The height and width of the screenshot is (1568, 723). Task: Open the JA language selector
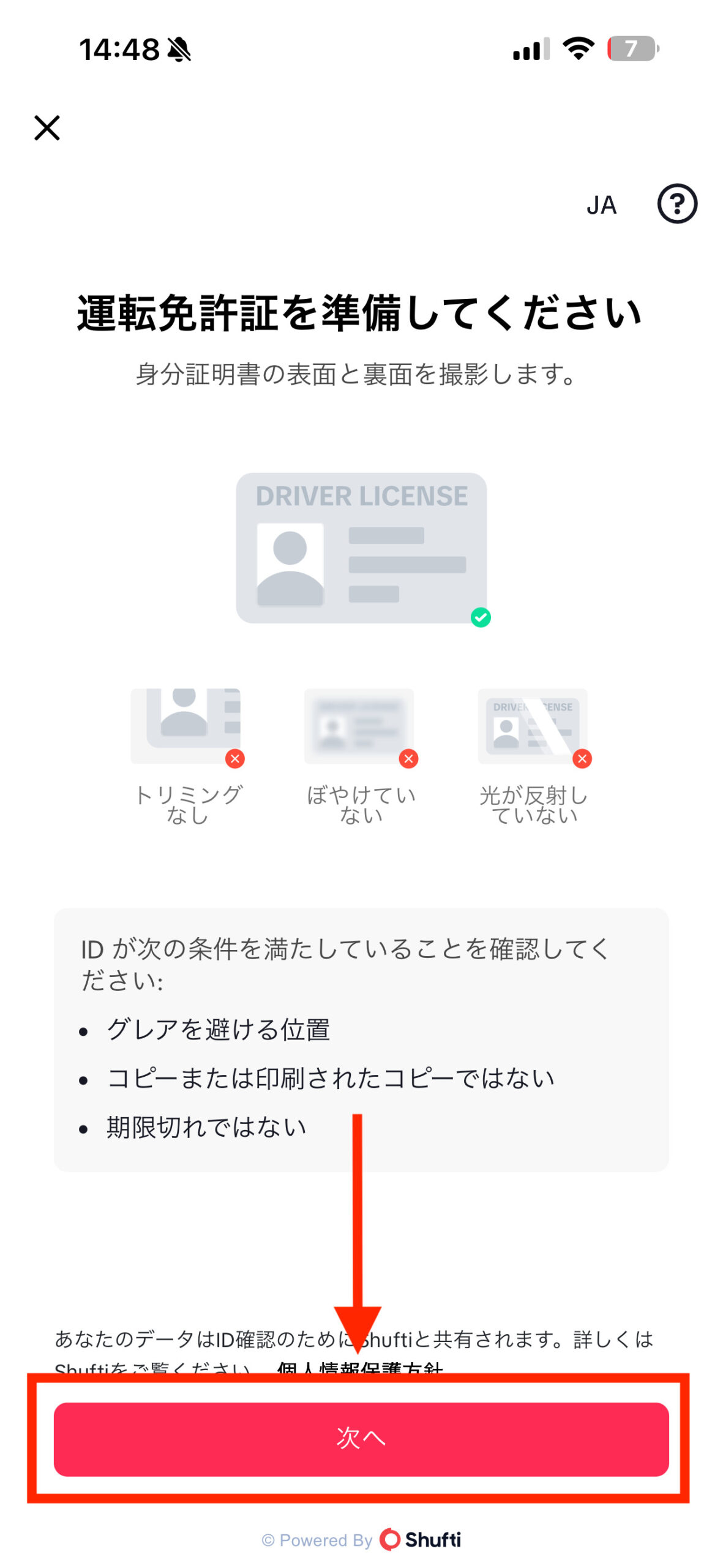click(x=601, y=205)
